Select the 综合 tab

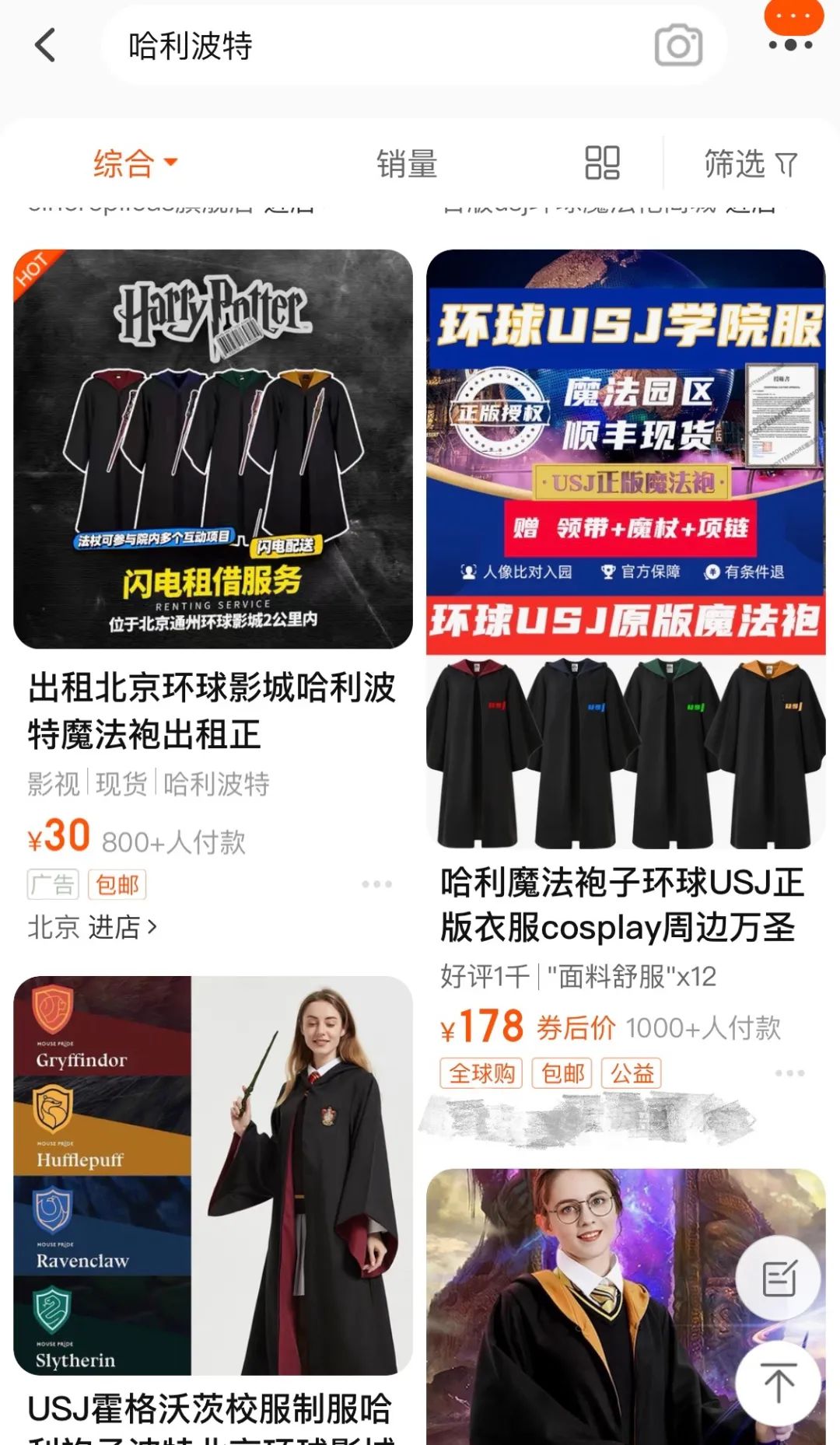tap(124, 163)
